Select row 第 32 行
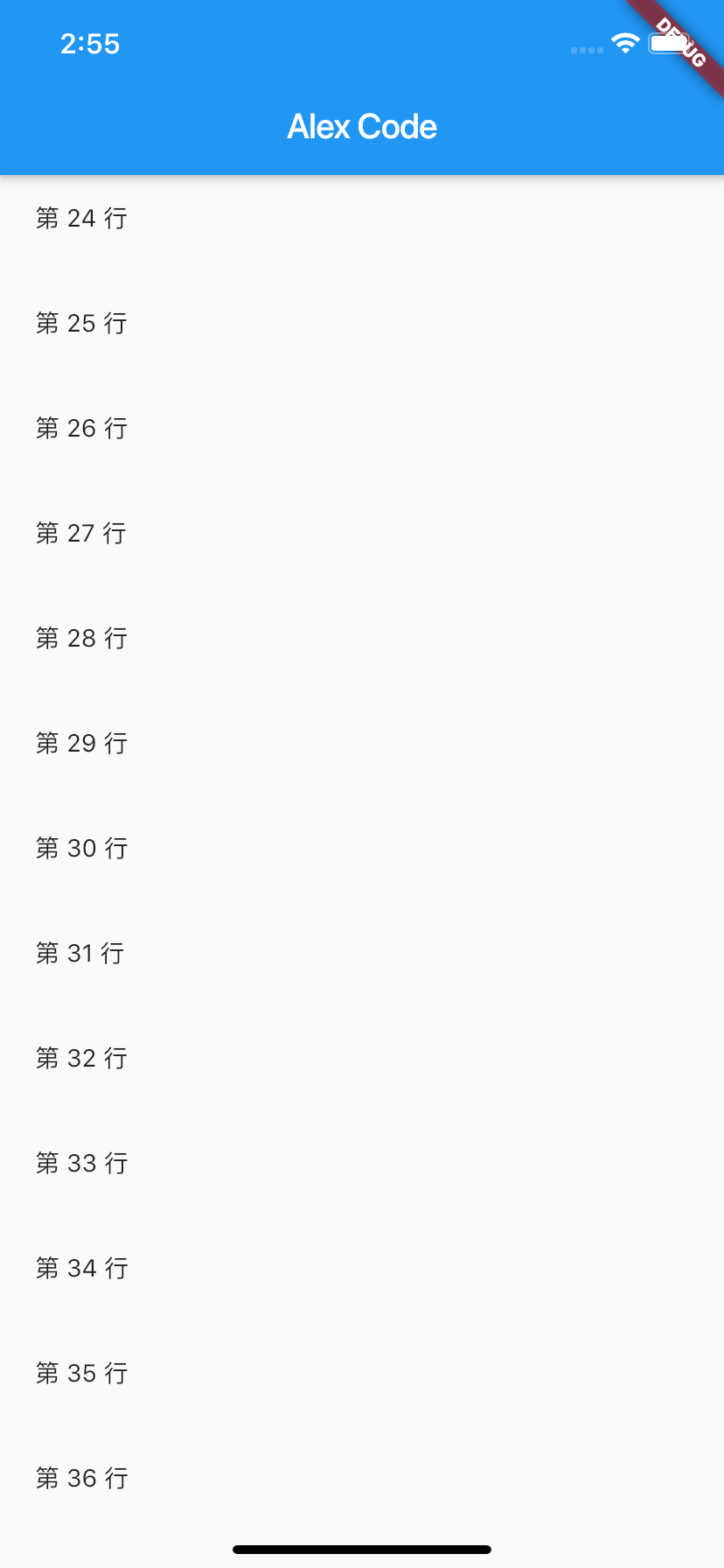This screenshot has height=1568, width=724. click(82, 1058)
